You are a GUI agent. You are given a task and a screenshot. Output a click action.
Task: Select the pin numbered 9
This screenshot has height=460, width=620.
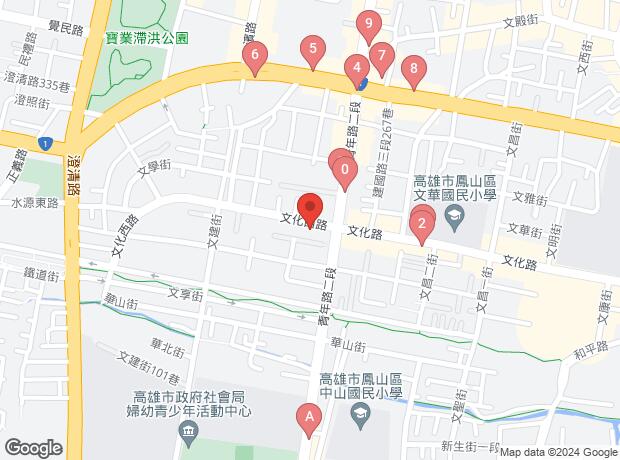pos(369,23)
